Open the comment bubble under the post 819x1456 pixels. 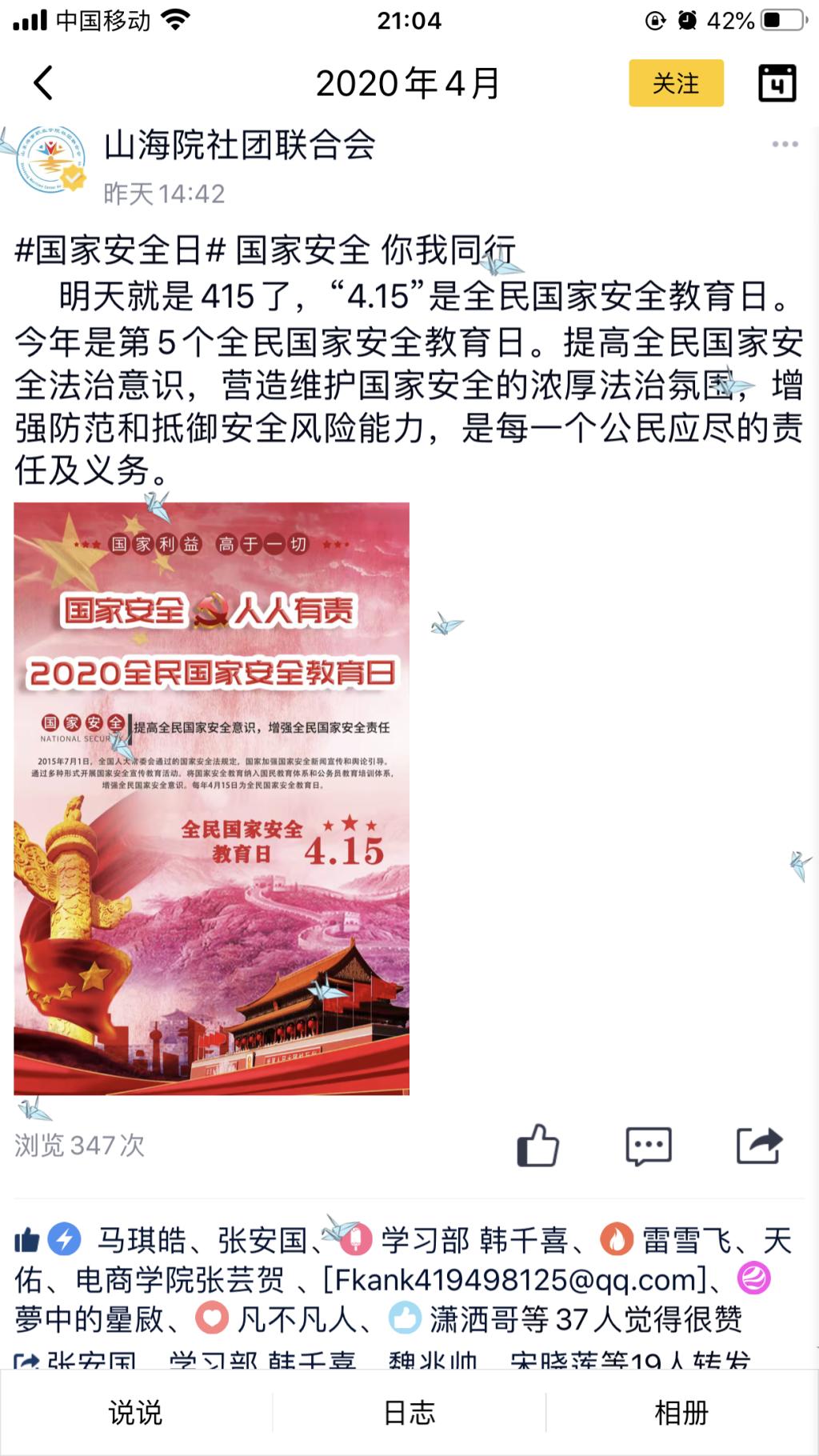[x=648, y=1146]
